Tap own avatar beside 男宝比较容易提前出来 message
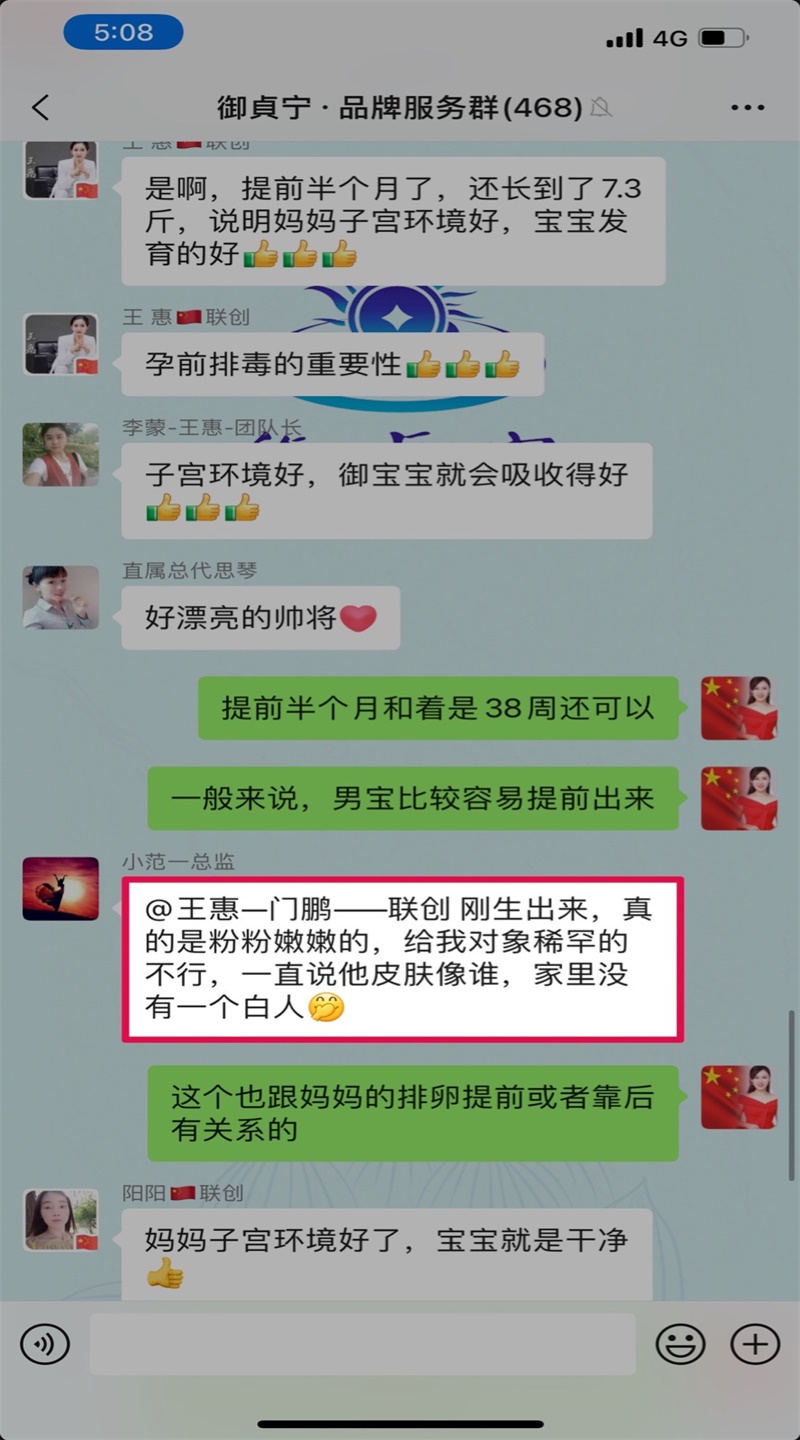Image resolution: width=800 pixels, height=1440 pixels. point(739,798)
